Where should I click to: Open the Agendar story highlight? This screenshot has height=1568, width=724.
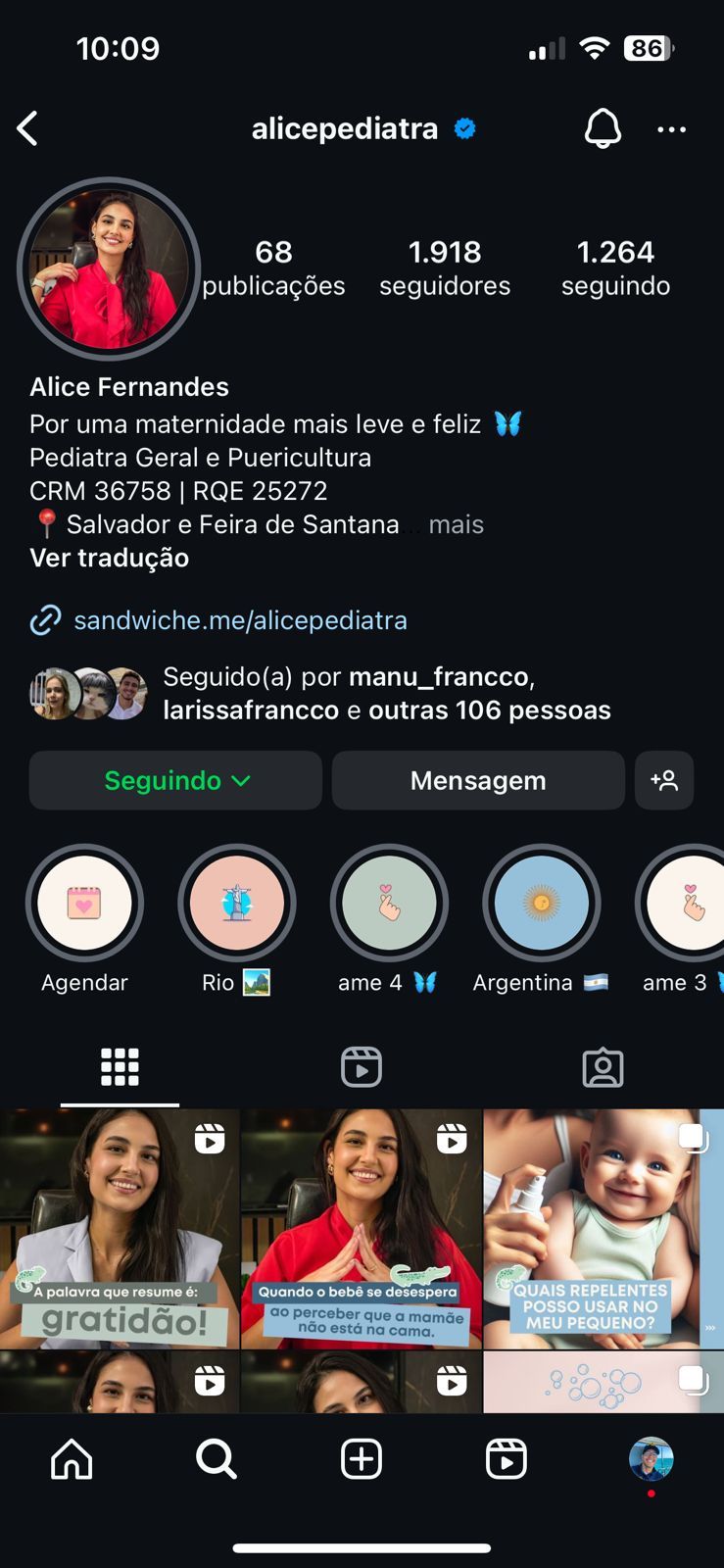84,904
